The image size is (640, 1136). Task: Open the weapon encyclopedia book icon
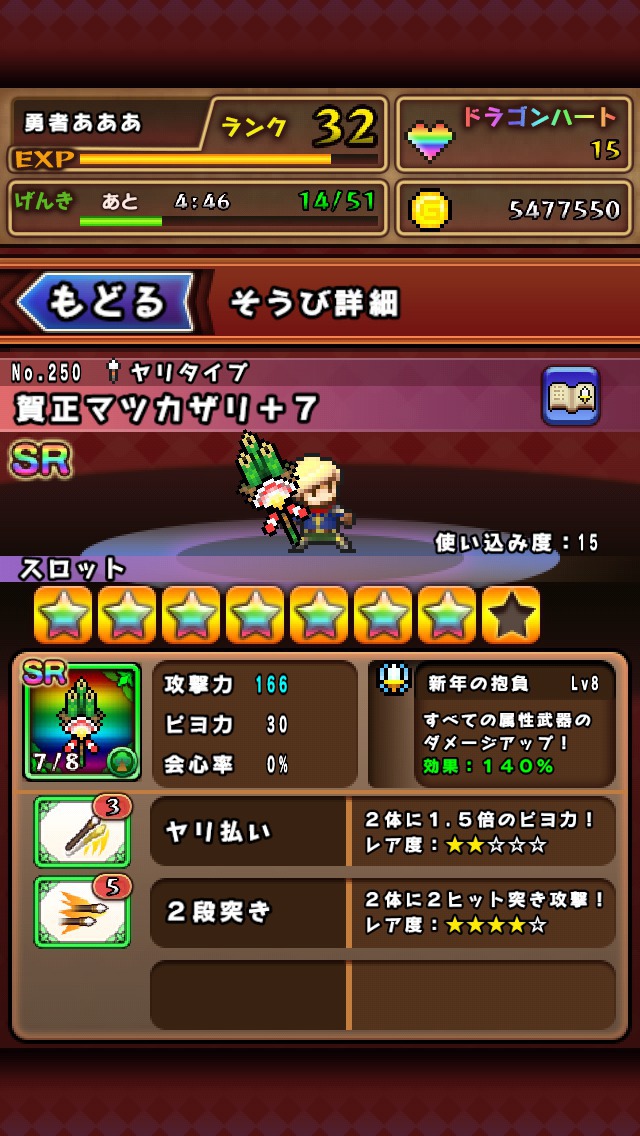click(571, 396)
